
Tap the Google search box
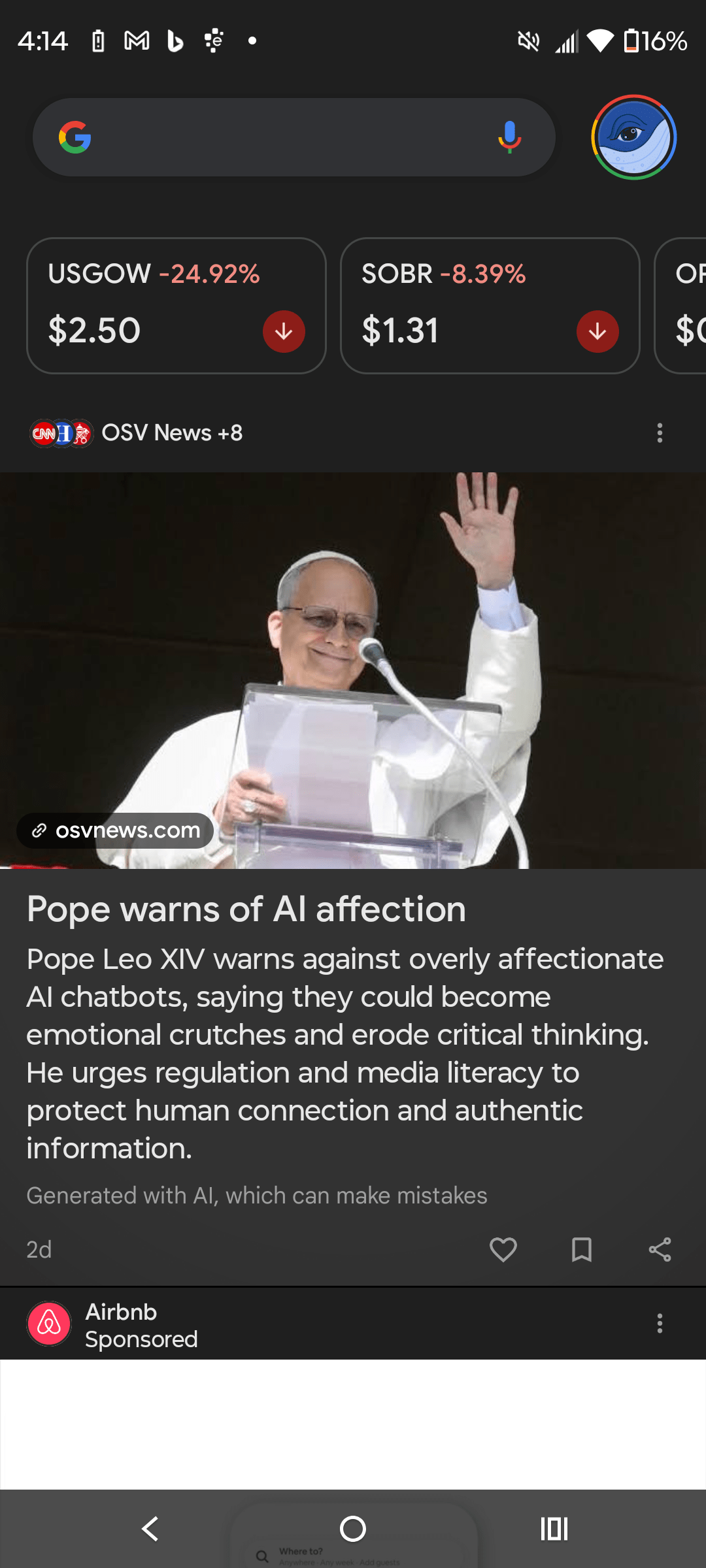coord(281,137)
